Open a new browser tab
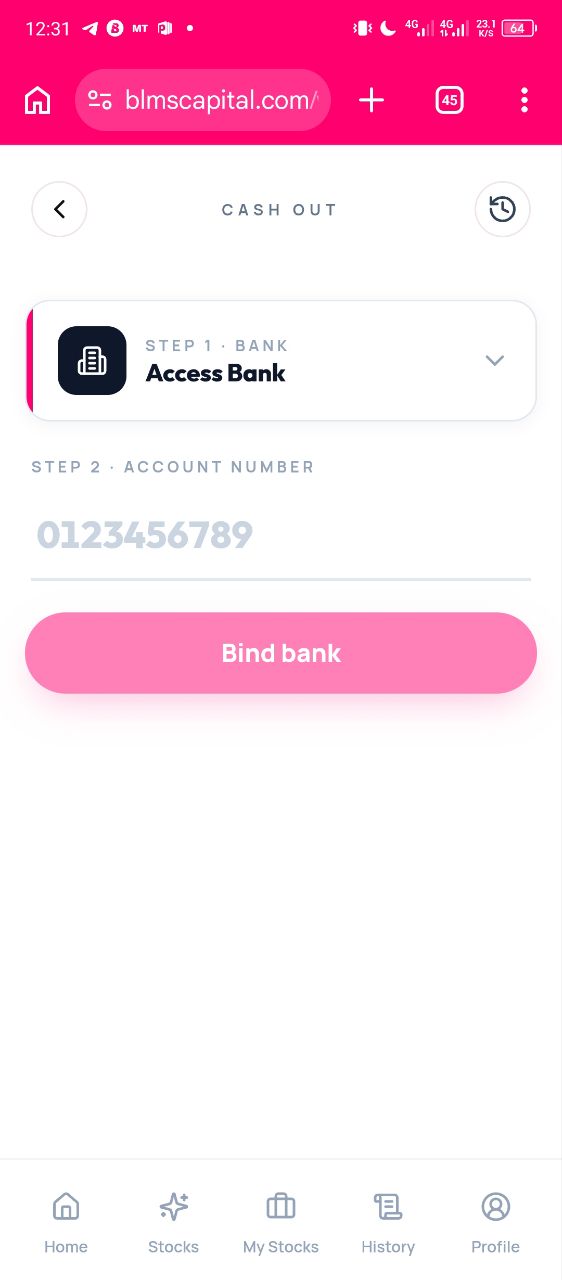 tap(371, 100)
